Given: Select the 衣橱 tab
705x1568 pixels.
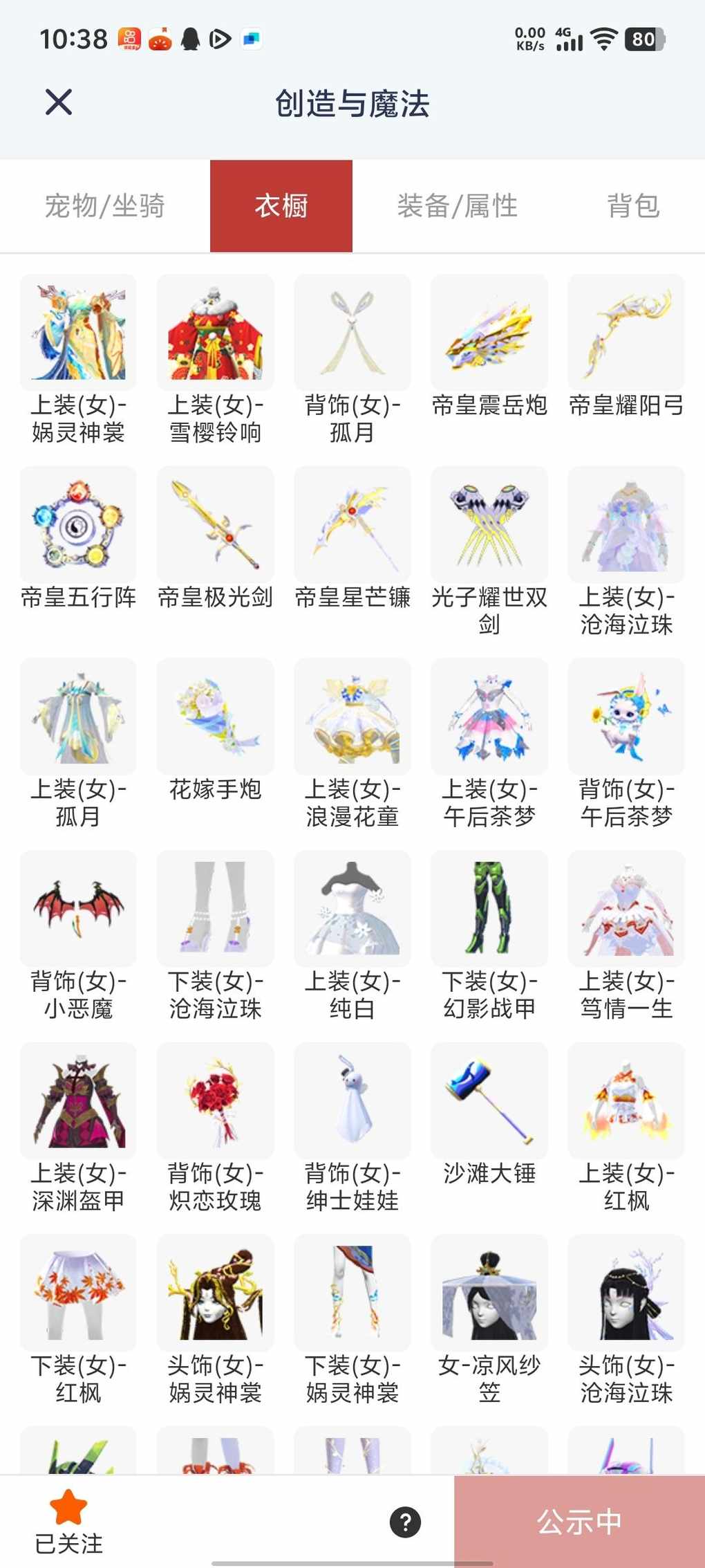Looking at the screenshot, I should [281, 206].
